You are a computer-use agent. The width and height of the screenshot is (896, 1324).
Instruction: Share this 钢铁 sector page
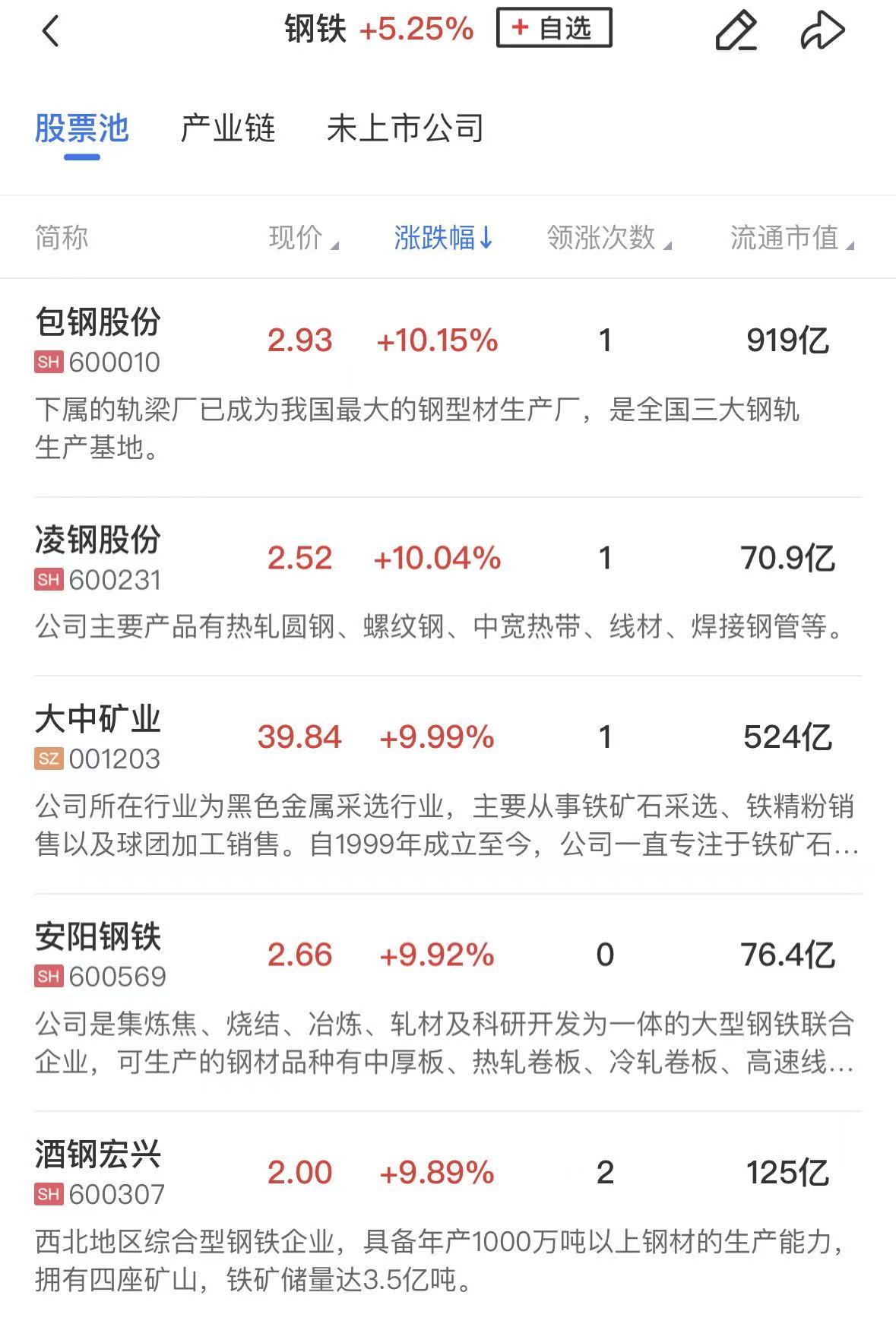pos(822,31)
